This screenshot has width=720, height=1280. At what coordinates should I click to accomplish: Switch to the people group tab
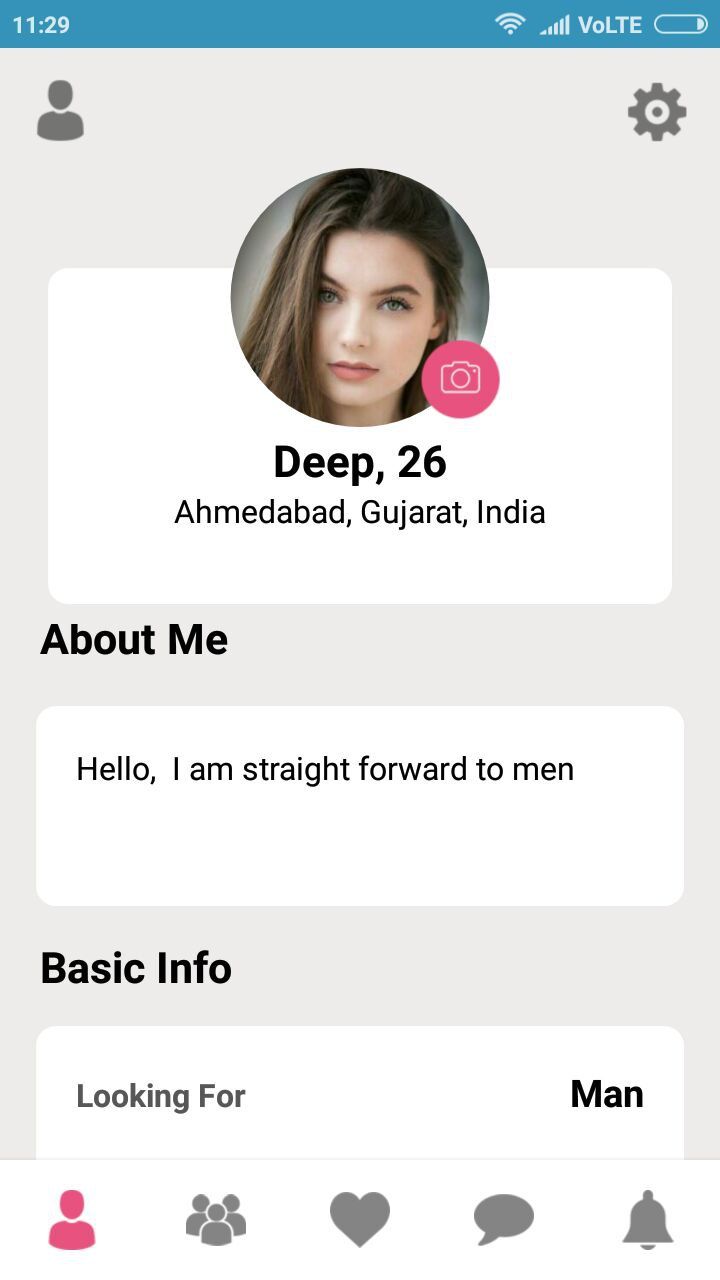tap(216, 1220)
